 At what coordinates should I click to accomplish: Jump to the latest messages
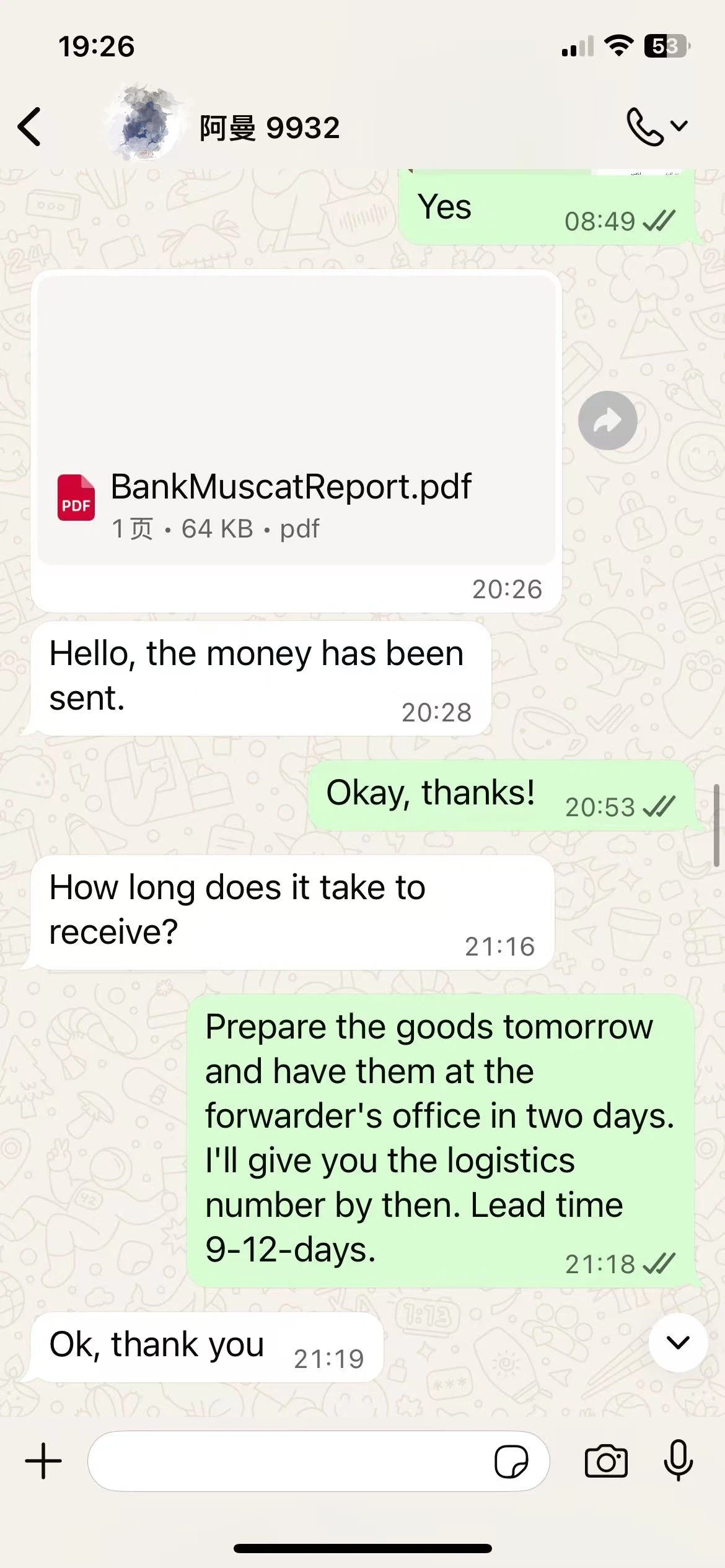pyautogui.click(x=677, y=1342)
